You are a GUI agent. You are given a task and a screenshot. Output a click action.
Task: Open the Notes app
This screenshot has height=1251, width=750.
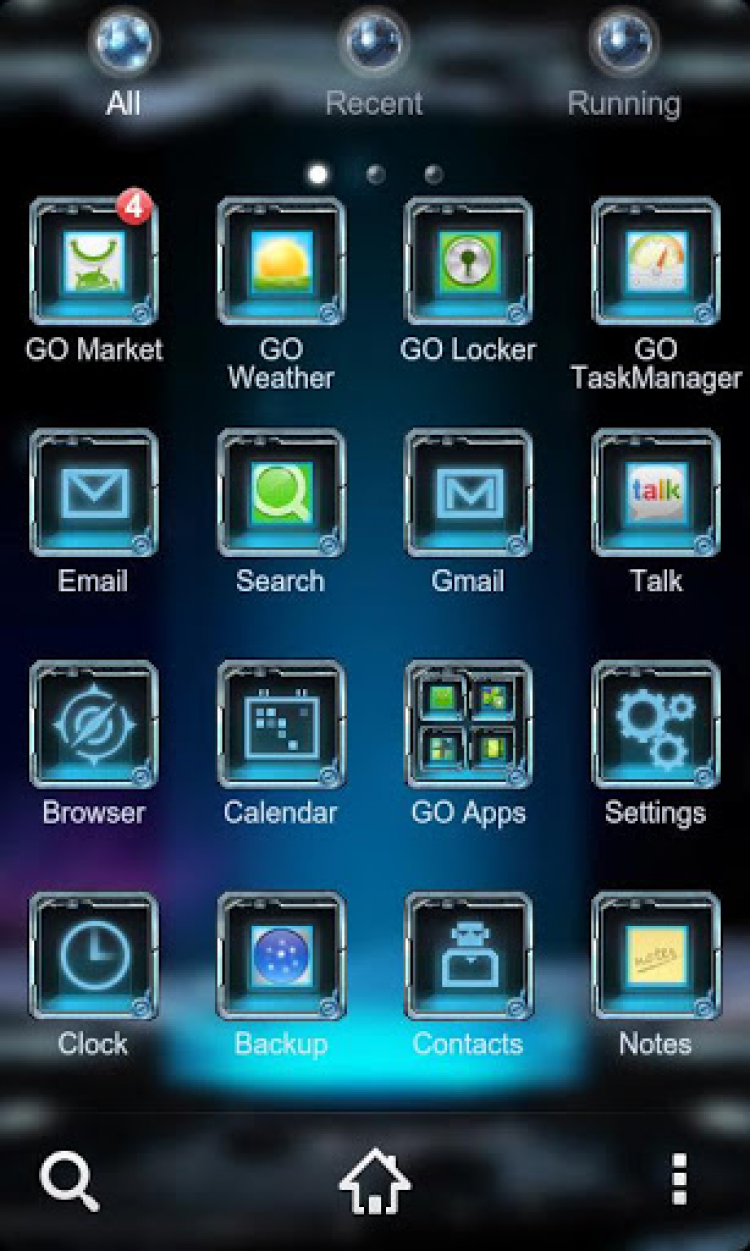pyautogui.click(x=656, y=957)
